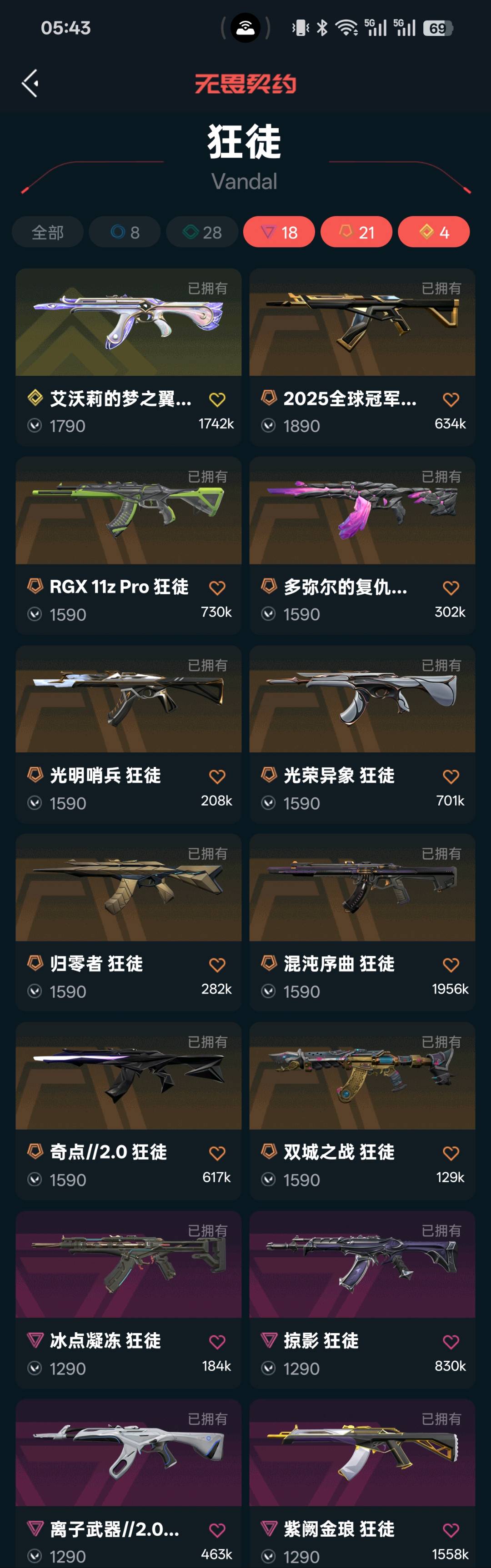Favorite the 2025全球冠军 skin
The image size is (491, 1568).
point(451,400)
